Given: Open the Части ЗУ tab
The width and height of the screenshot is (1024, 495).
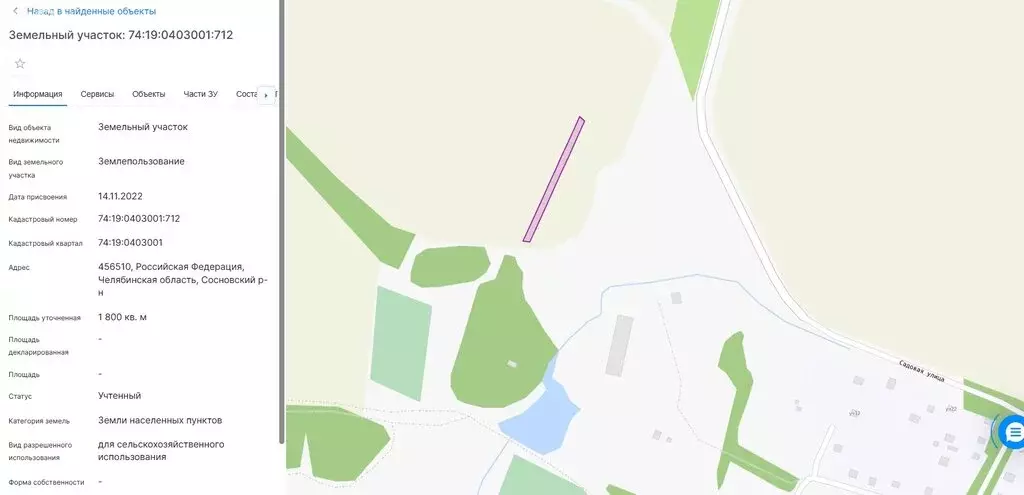Looking at the screenshot, I should click(200, 94).
